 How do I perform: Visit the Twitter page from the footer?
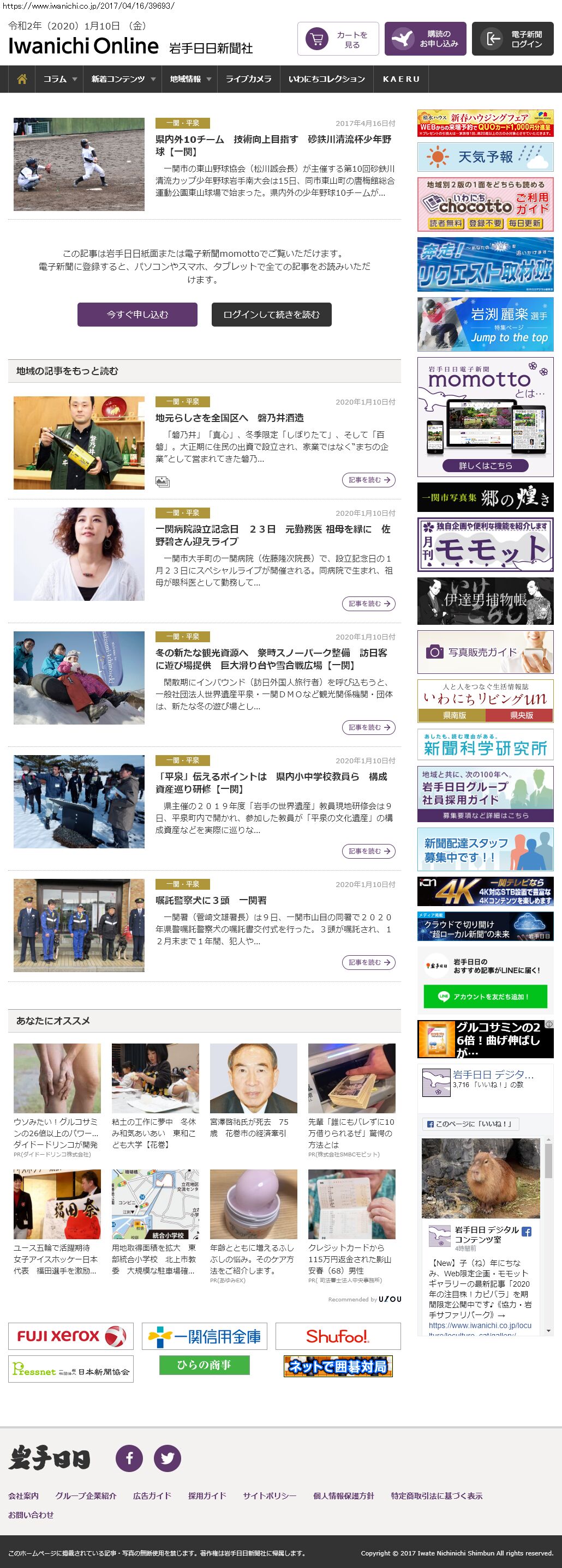167,1458
